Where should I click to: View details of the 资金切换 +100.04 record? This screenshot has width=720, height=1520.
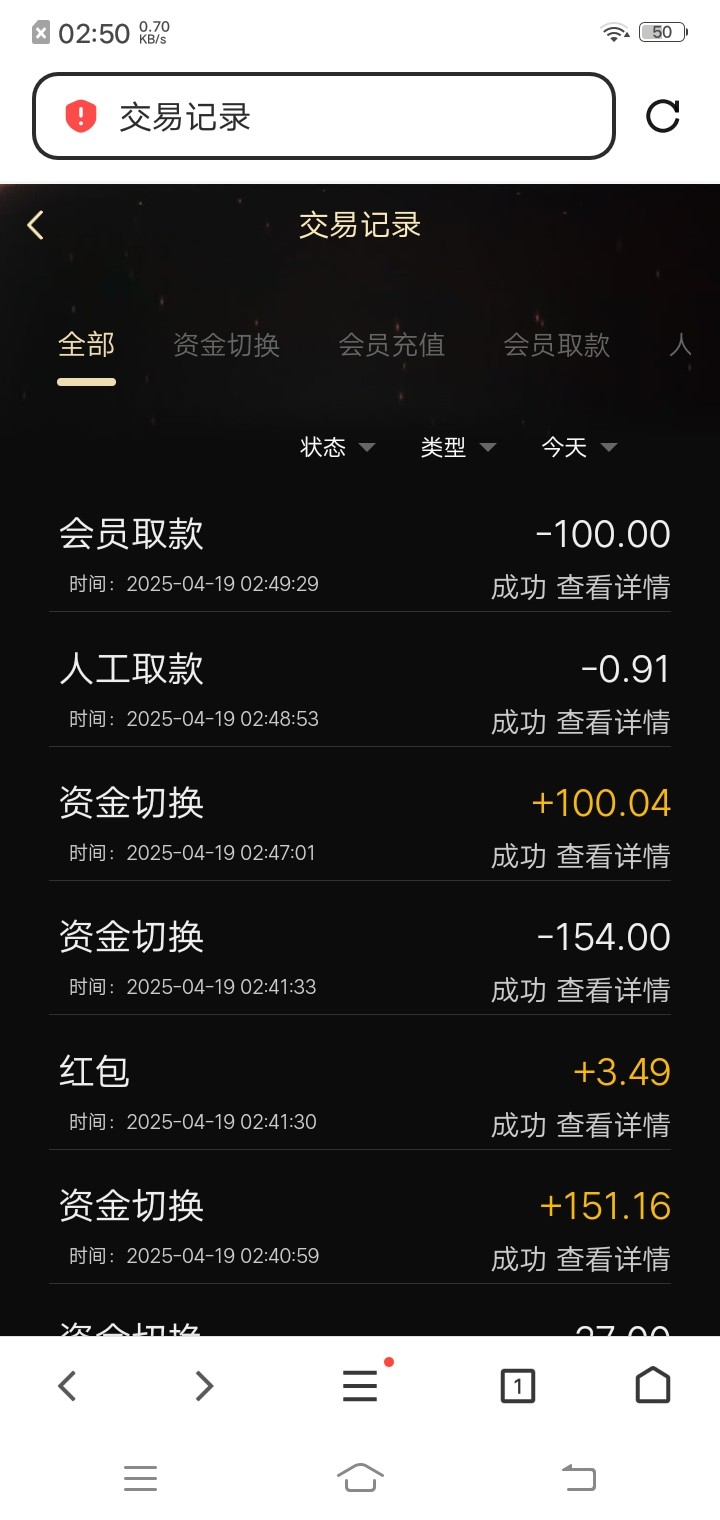[613, 856]
